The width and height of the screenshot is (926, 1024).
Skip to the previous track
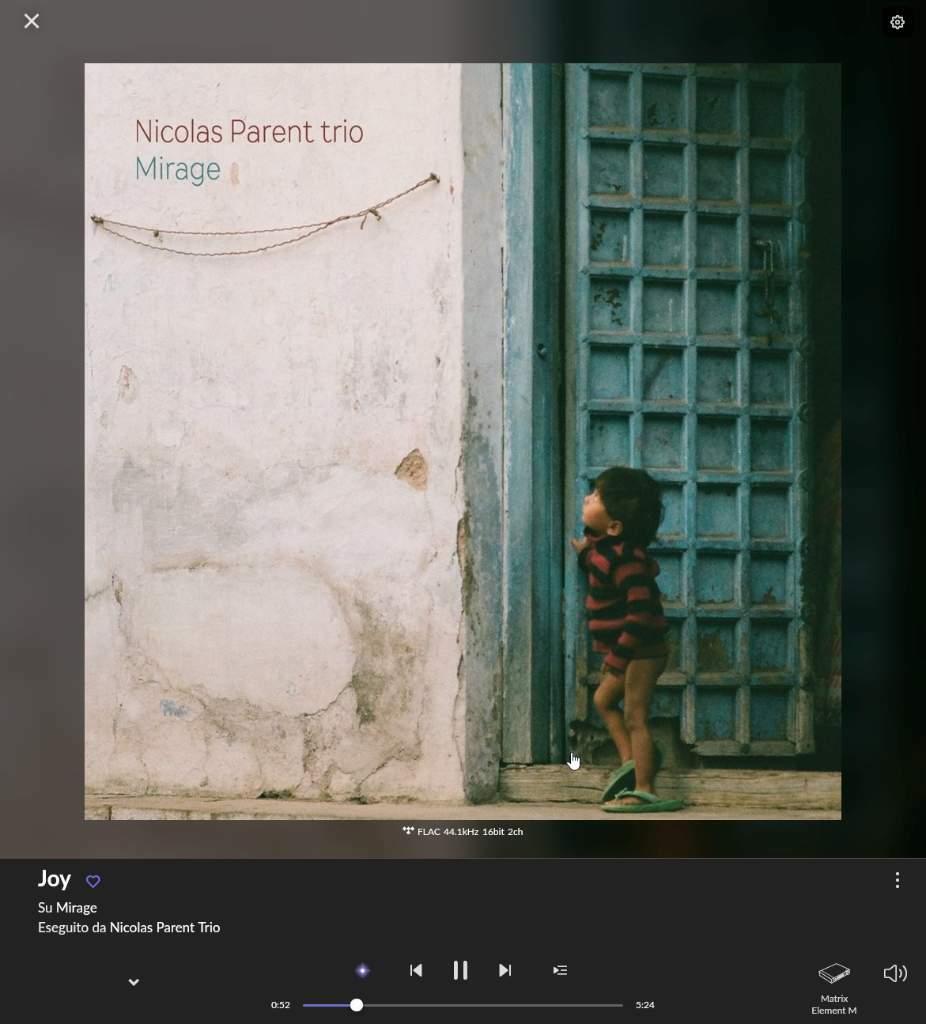coord(416,970)
